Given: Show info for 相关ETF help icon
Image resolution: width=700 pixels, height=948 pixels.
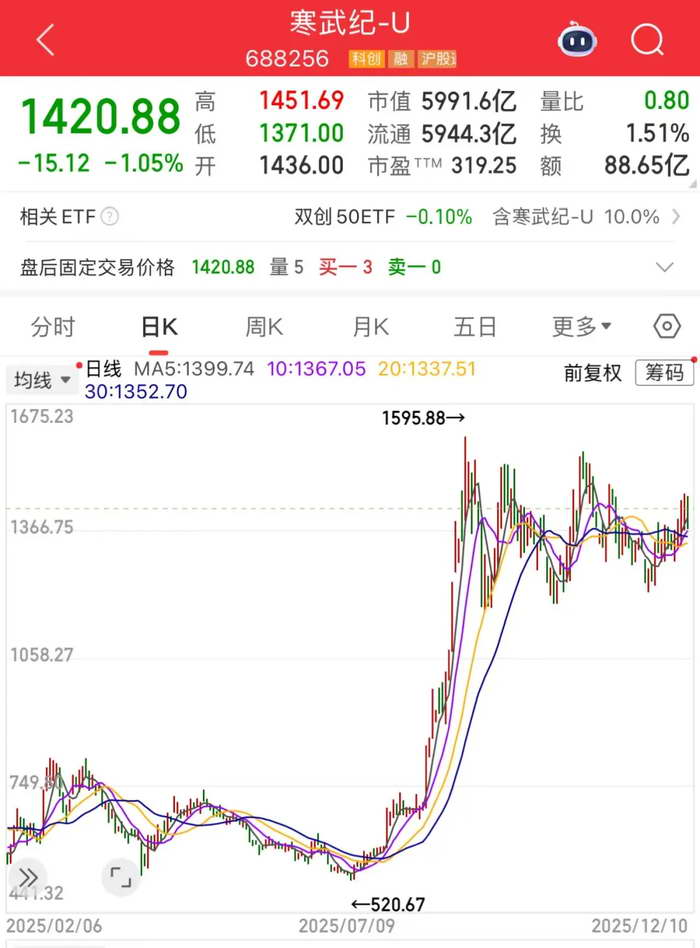Looking at the screenshot, I should pyautogui.click(x=110, y=216).
